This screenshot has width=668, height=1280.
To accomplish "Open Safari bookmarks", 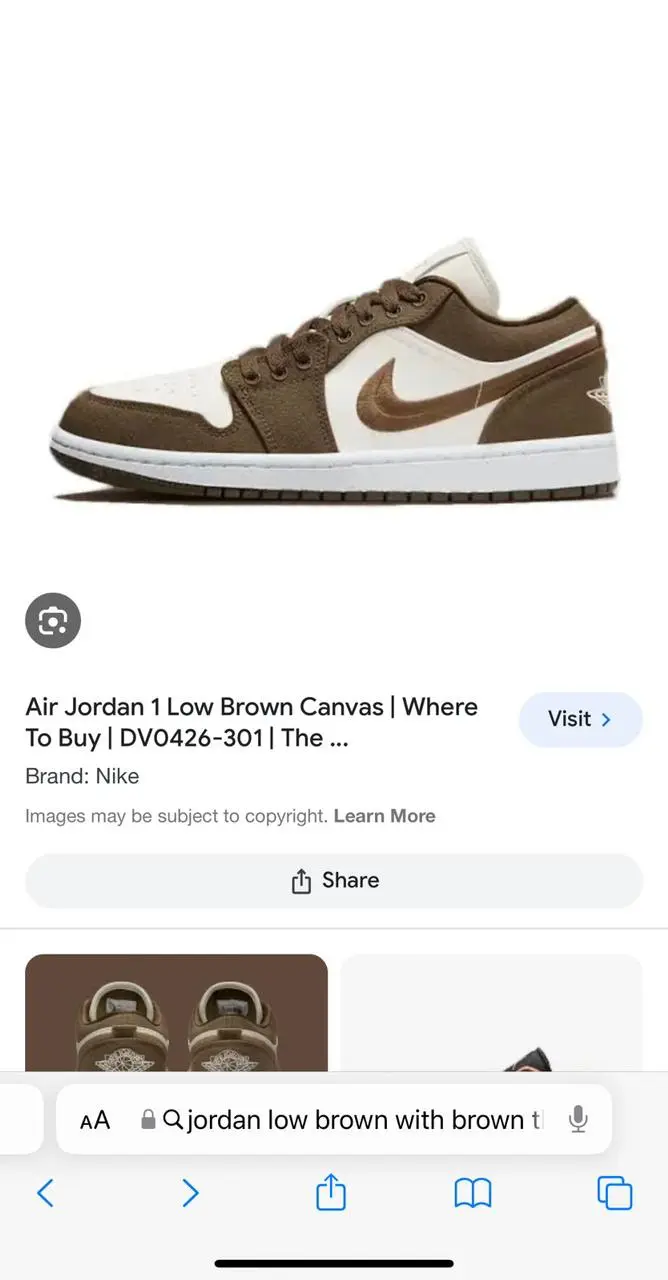I will 473,1193.
